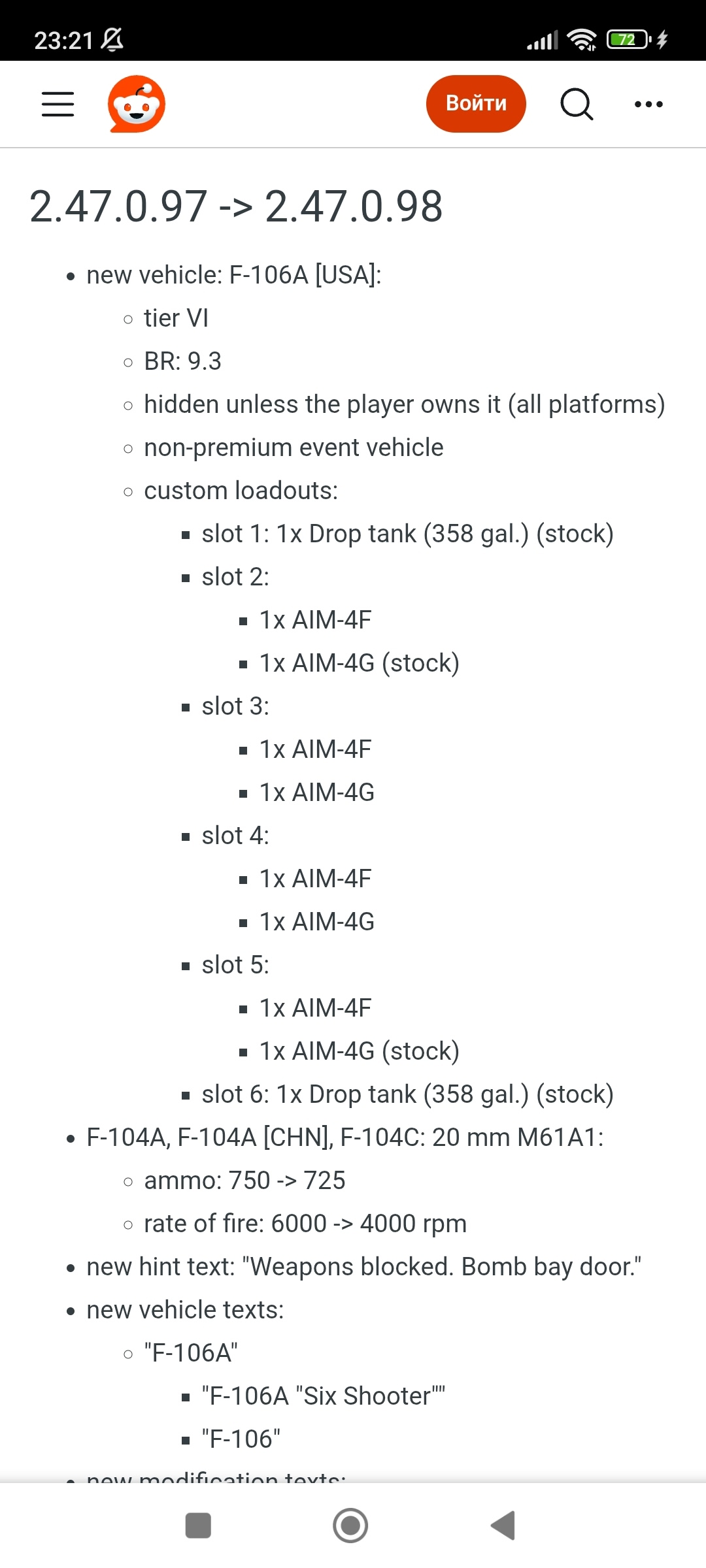706x1568 pixels.
Task: Tap system home navigation button
Action: [x=350, y=1526]
